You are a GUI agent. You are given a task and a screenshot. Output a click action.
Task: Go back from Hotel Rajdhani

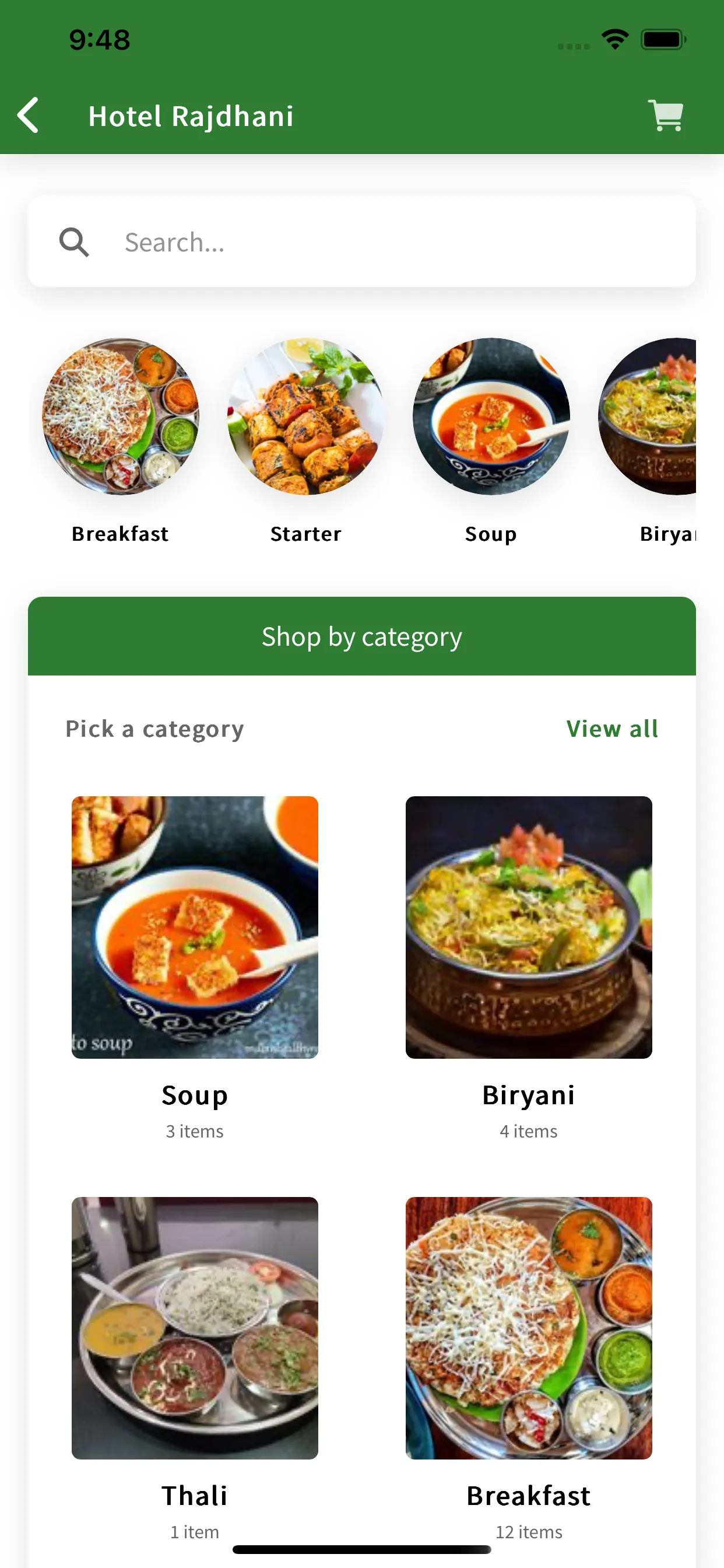(28, 115)
